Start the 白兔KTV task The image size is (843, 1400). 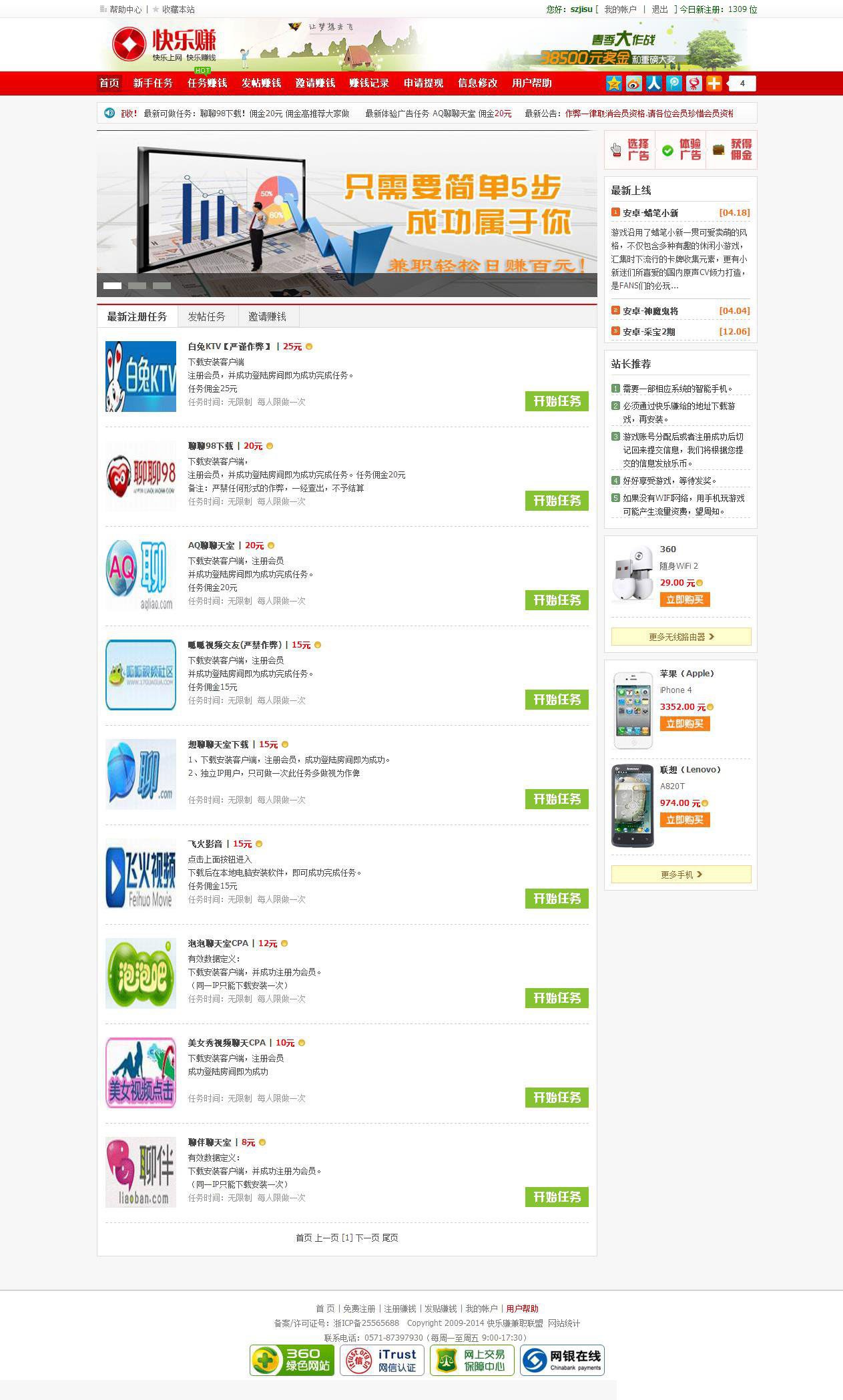[557, 401]
